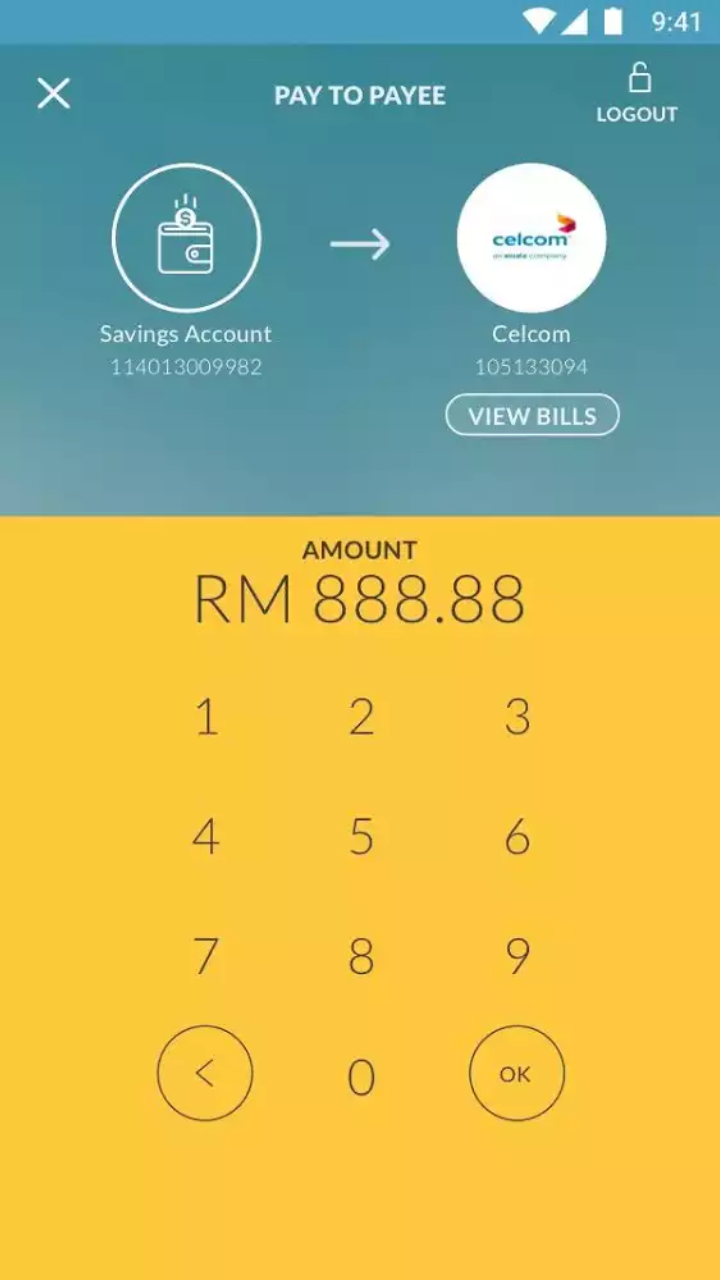The width and height of the screenshot is (720, 1280).
Task: Choose the Celcom payee circle
Action: (531, 238)
